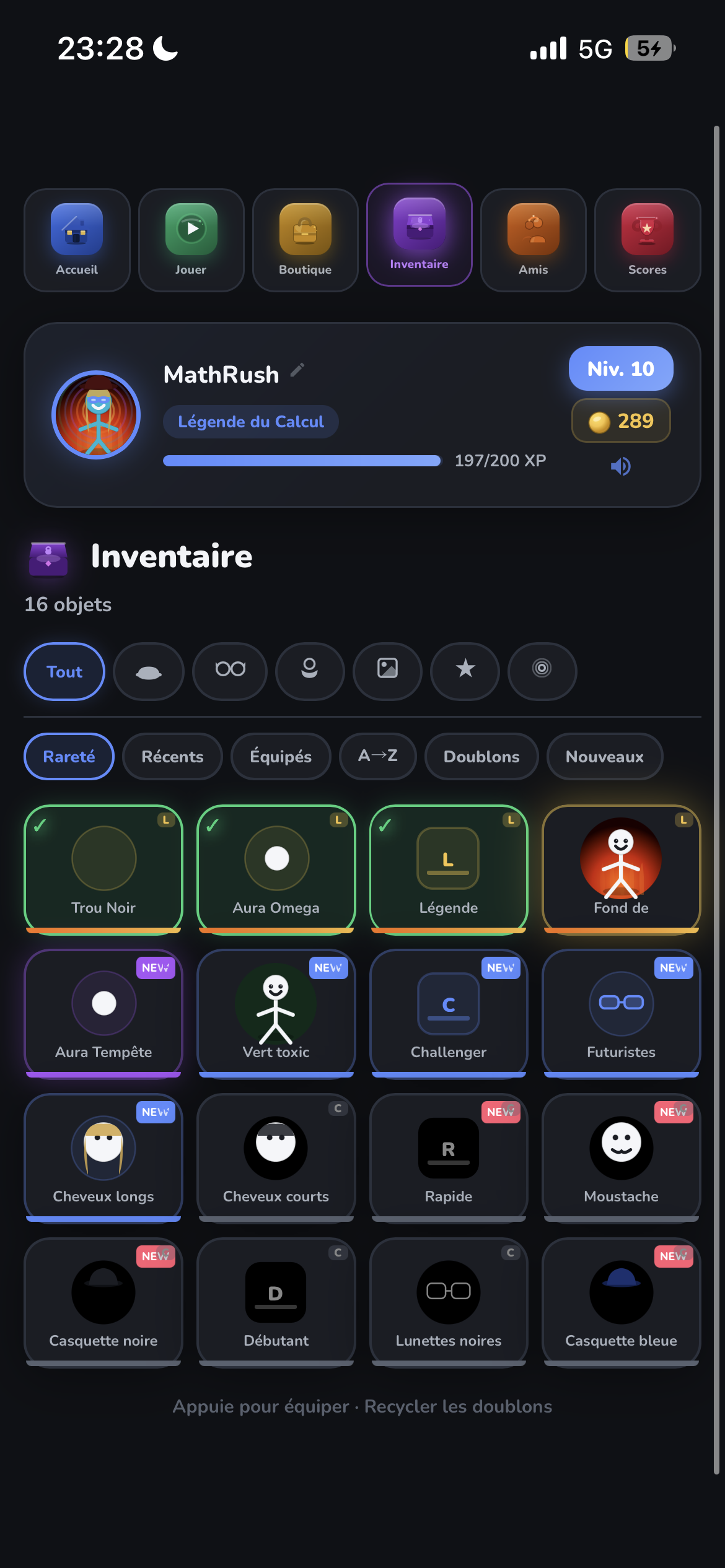
Task: Select the Nouveaux filter chip
Action: (604, 756)
